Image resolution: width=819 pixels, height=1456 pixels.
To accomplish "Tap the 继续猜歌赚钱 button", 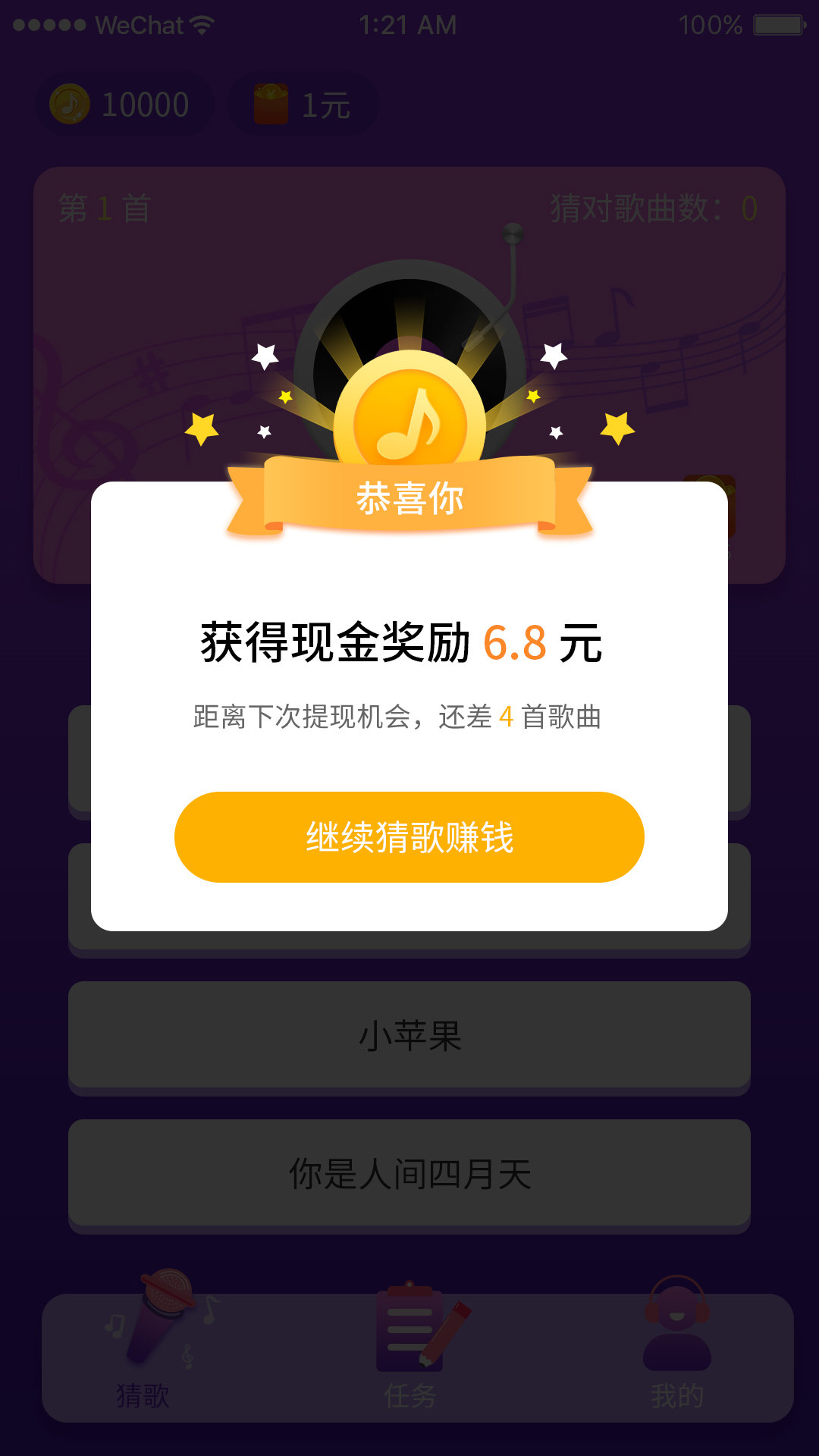I will [409, 837].
